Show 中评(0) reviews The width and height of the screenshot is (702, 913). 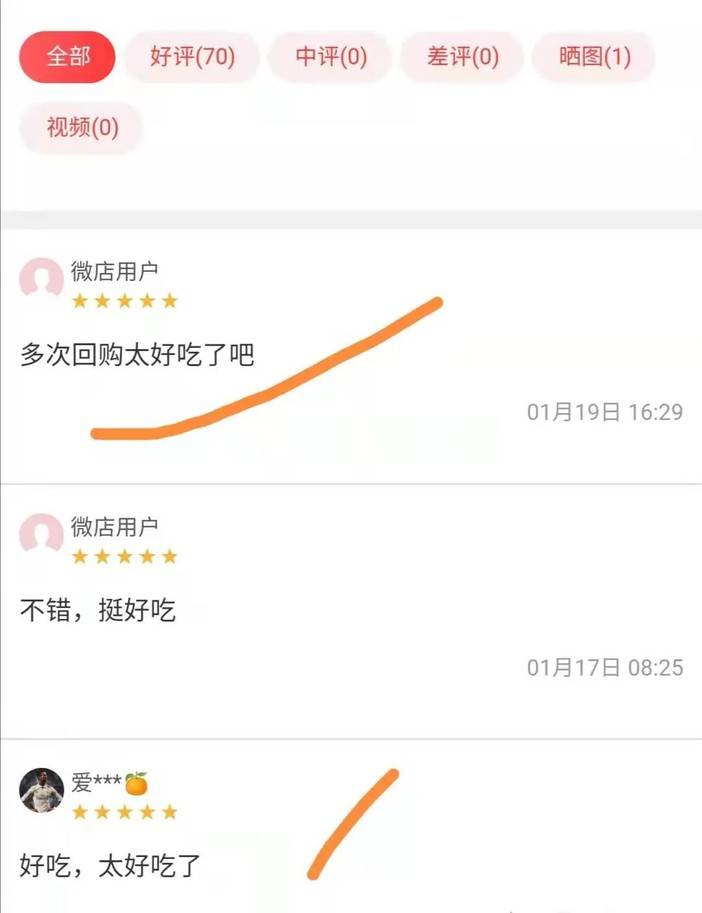(331, 57)
